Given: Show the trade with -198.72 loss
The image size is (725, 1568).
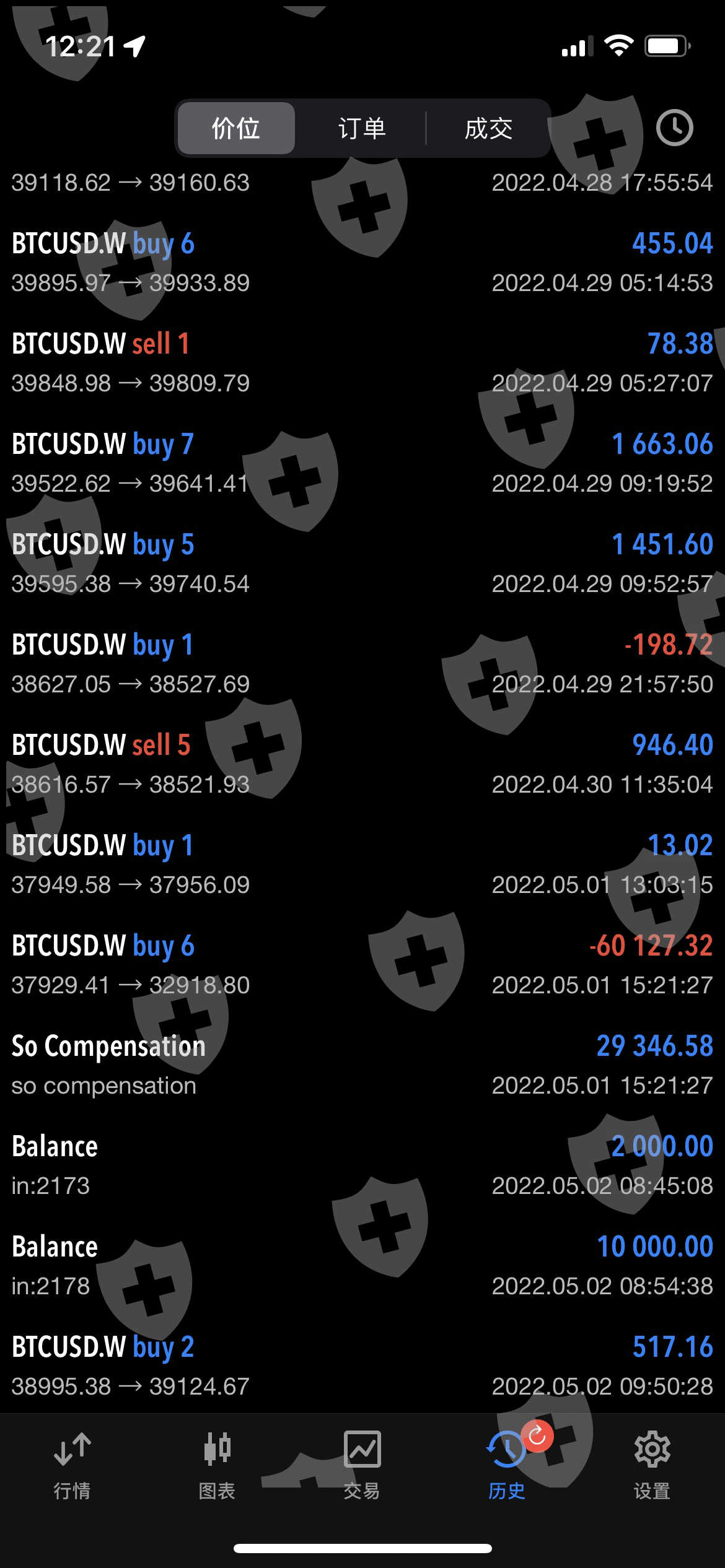Looking at the screenshot, I should (x=362, y=664).
